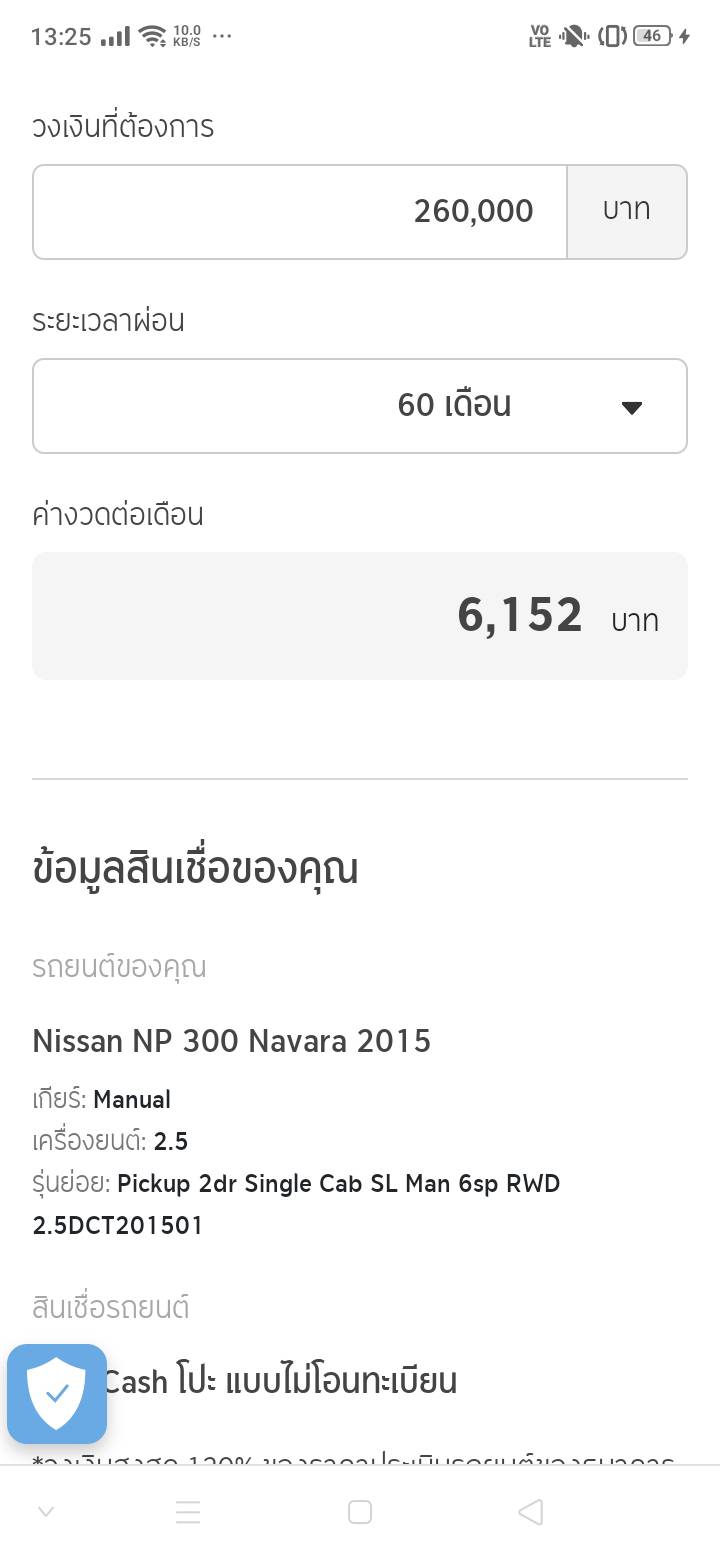720x1560 pixels.
Task: Open the system navigation menu button
Action: pyautogui.click(x=188, y=1512)
